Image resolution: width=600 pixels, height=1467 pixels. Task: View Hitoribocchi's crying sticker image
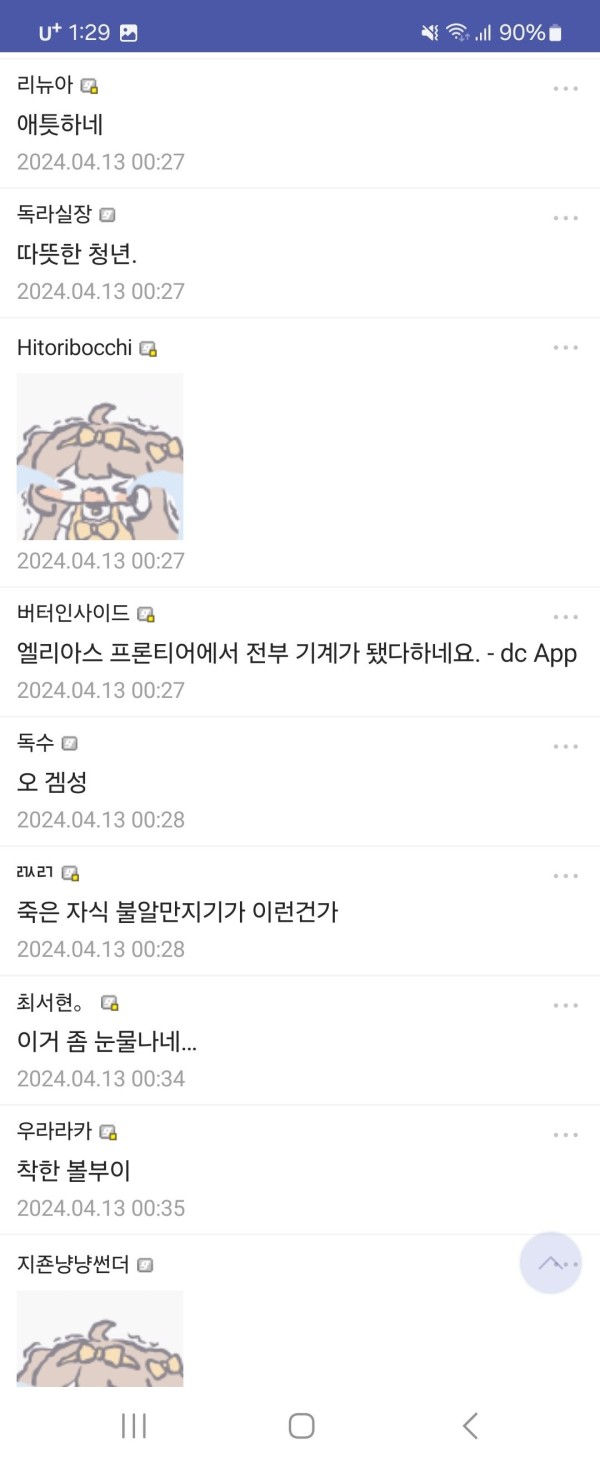click(x=100, y=457)
